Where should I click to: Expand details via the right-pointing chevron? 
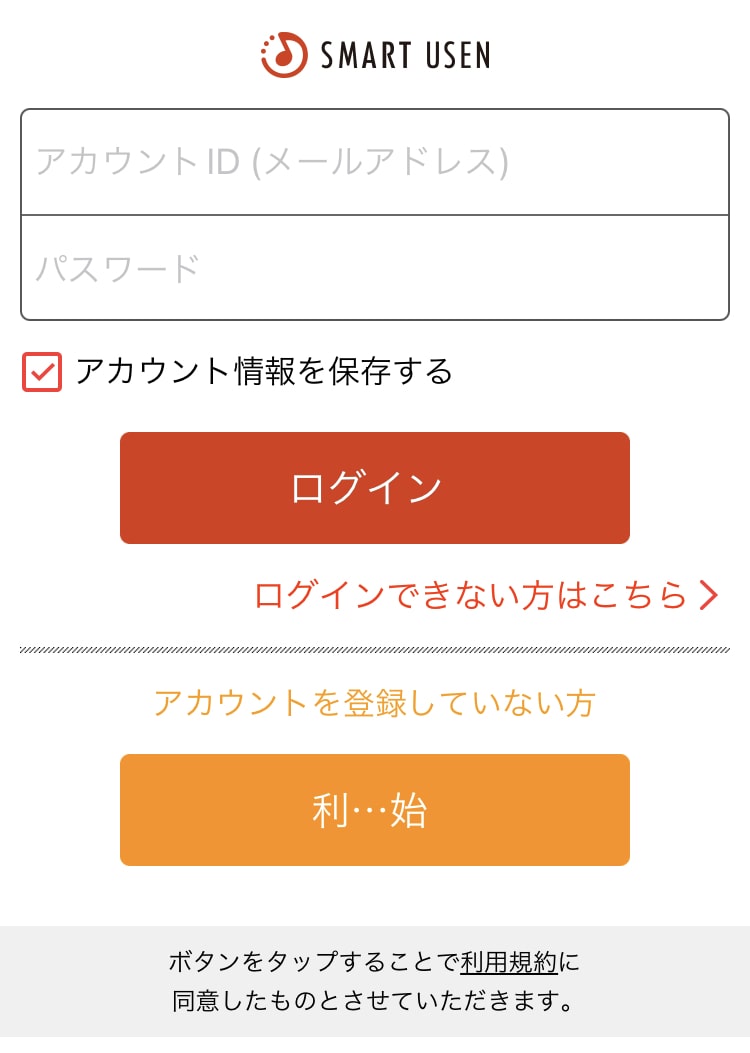[x=707, y=597]
